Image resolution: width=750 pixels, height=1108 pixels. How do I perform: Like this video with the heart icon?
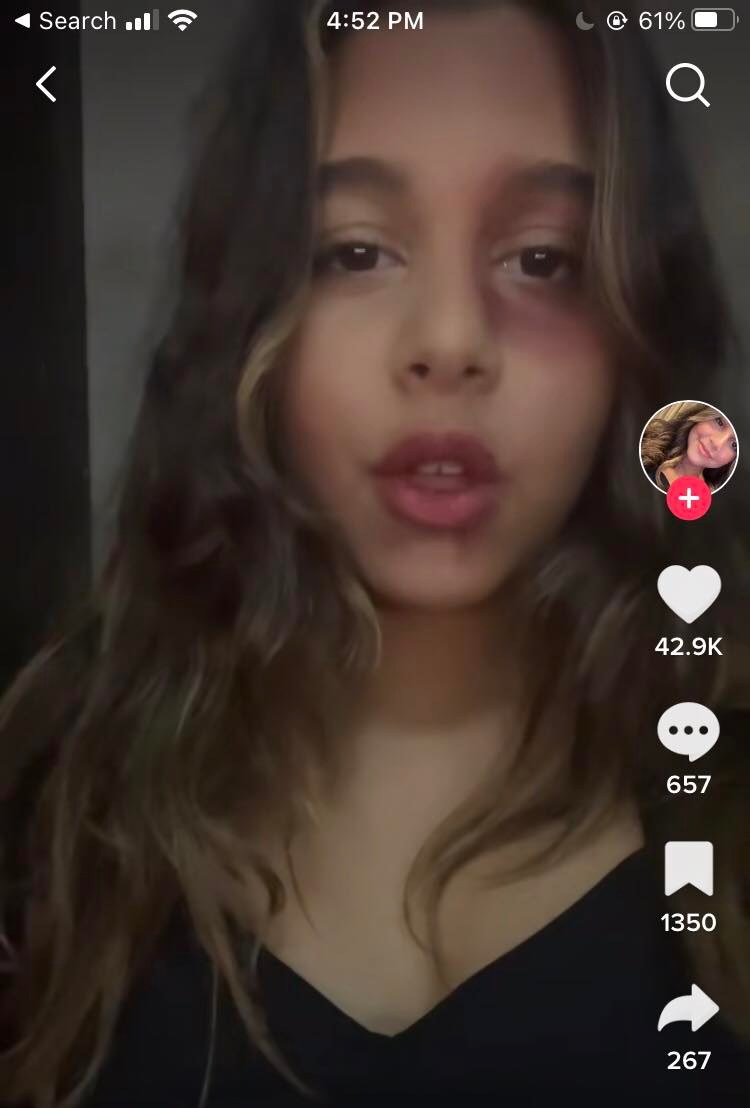click(689, 595)
